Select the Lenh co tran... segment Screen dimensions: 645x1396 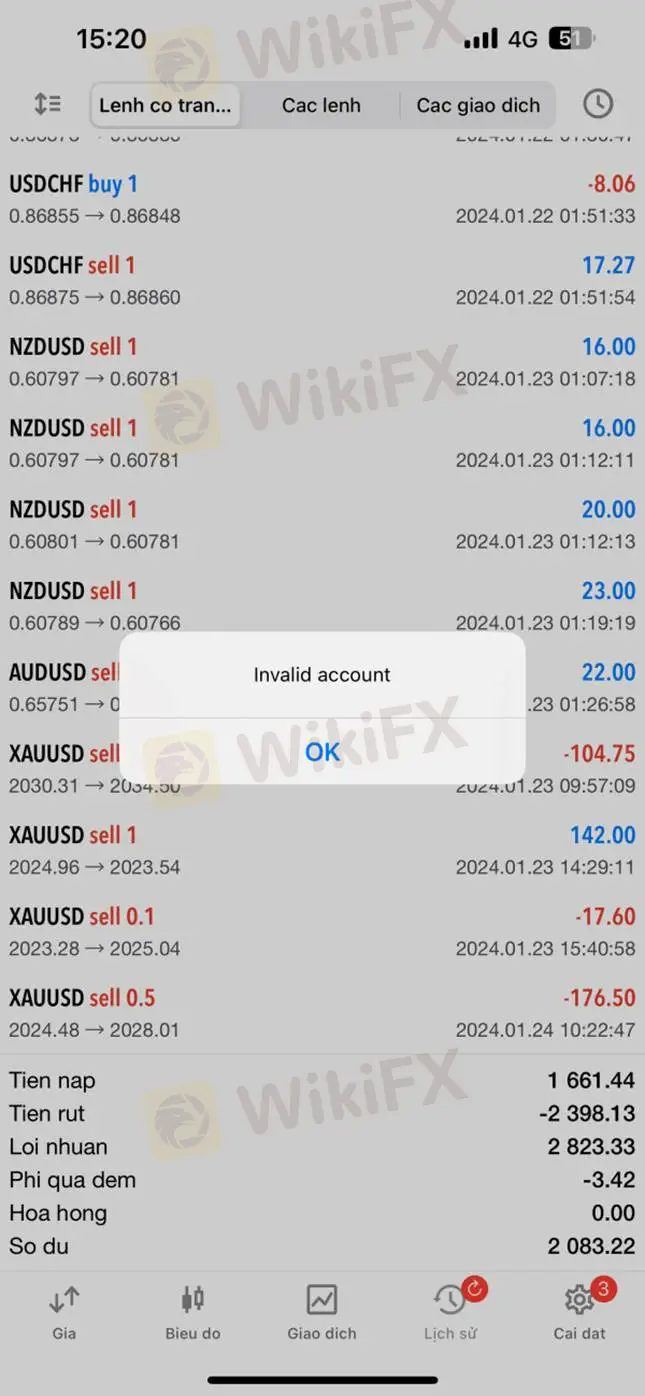166,105
